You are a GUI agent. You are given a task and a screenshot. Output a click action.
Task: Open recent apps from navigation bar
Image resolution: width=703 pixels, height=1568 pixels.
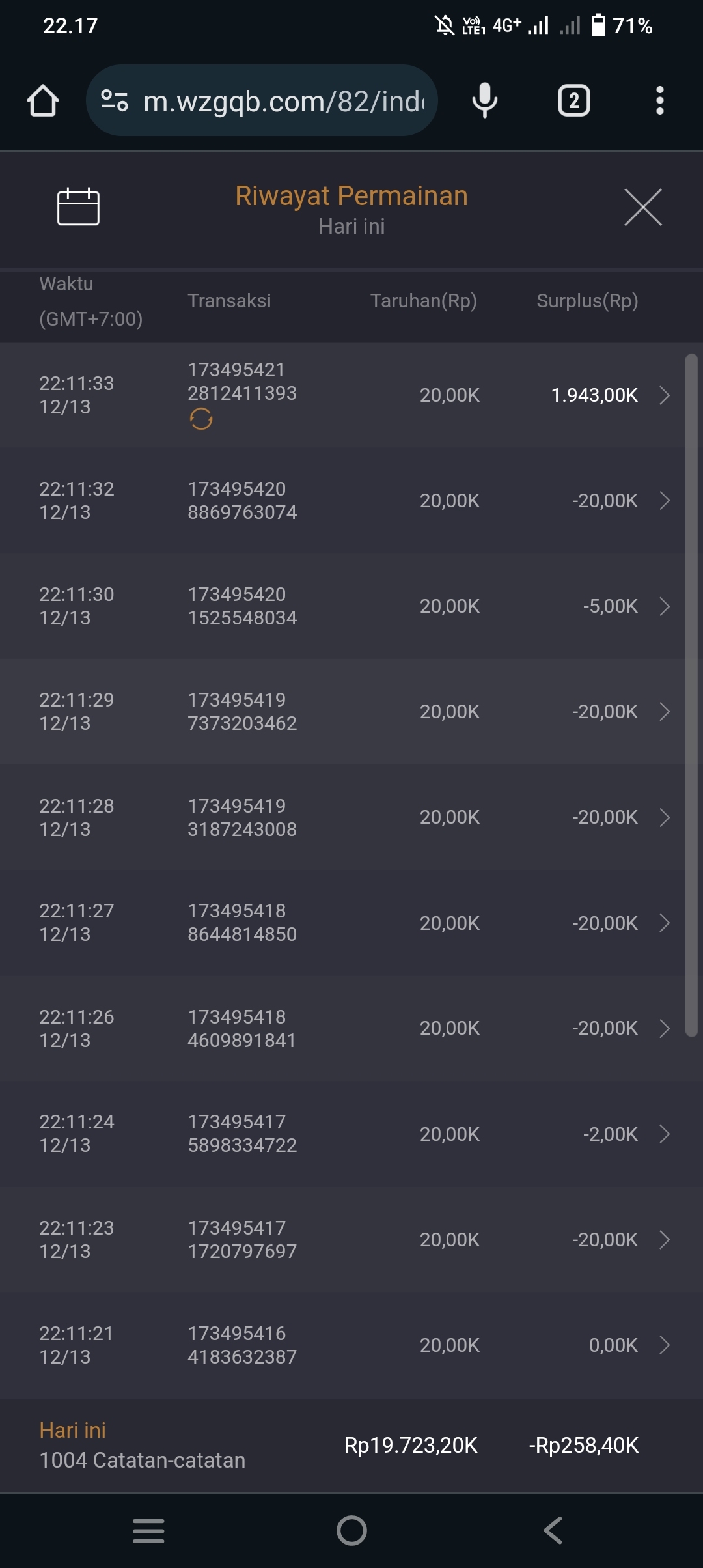tap(148, 1530)
